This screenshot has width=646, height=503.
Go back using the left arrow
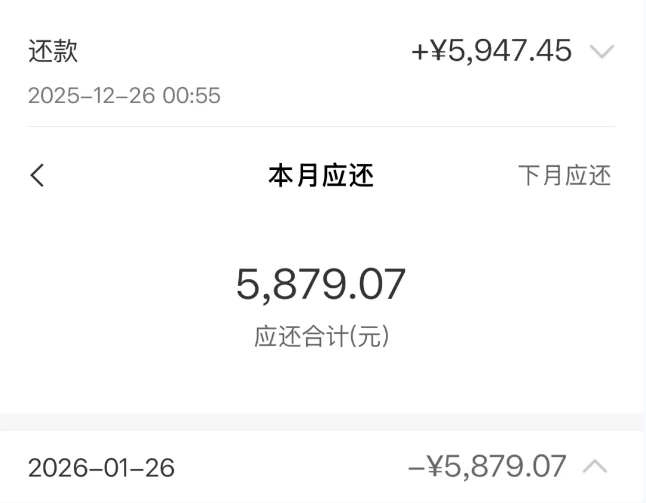pyautogui.click(x=37, y=176)
